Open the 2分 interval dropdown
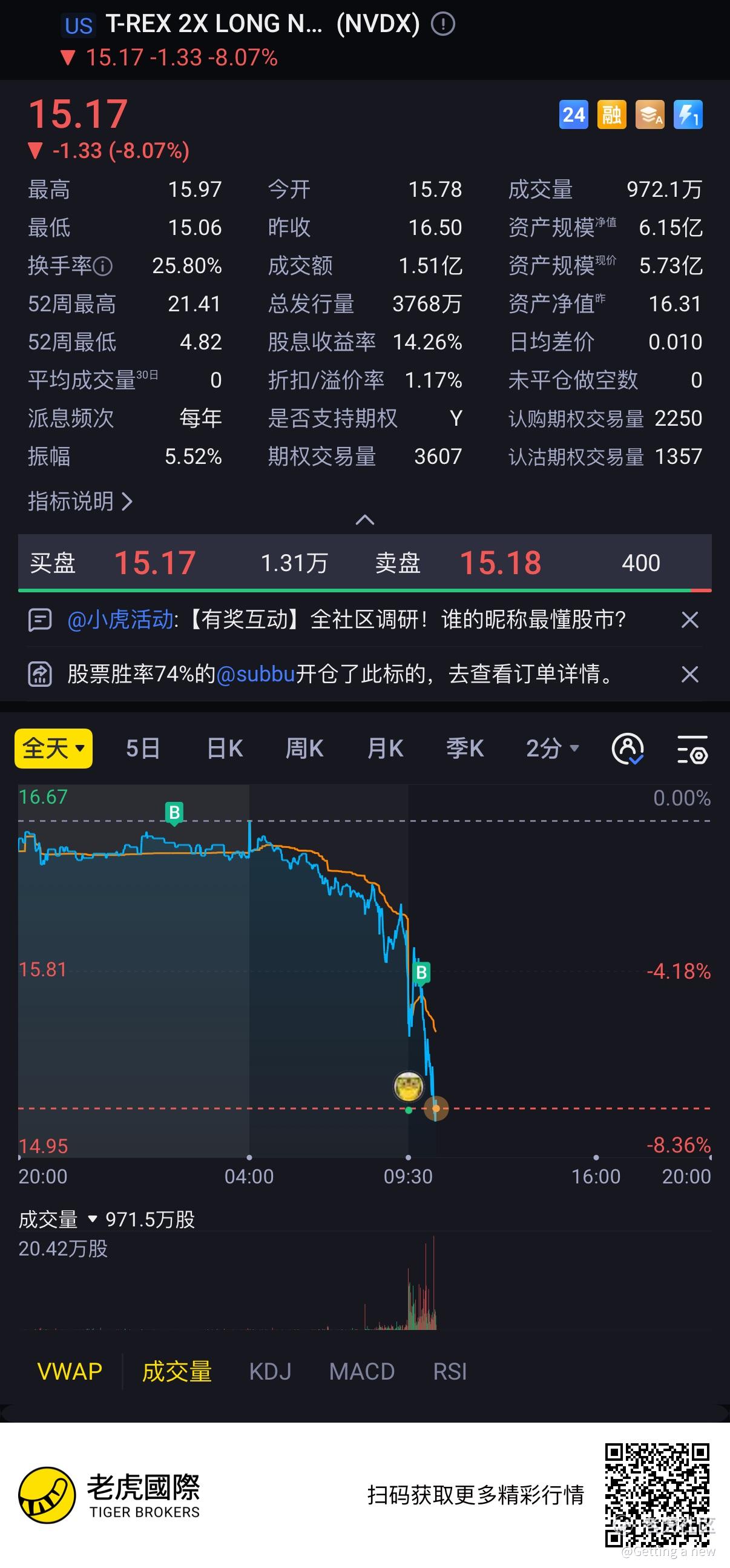The image size is (730, 1568). (x=552, y=748)
